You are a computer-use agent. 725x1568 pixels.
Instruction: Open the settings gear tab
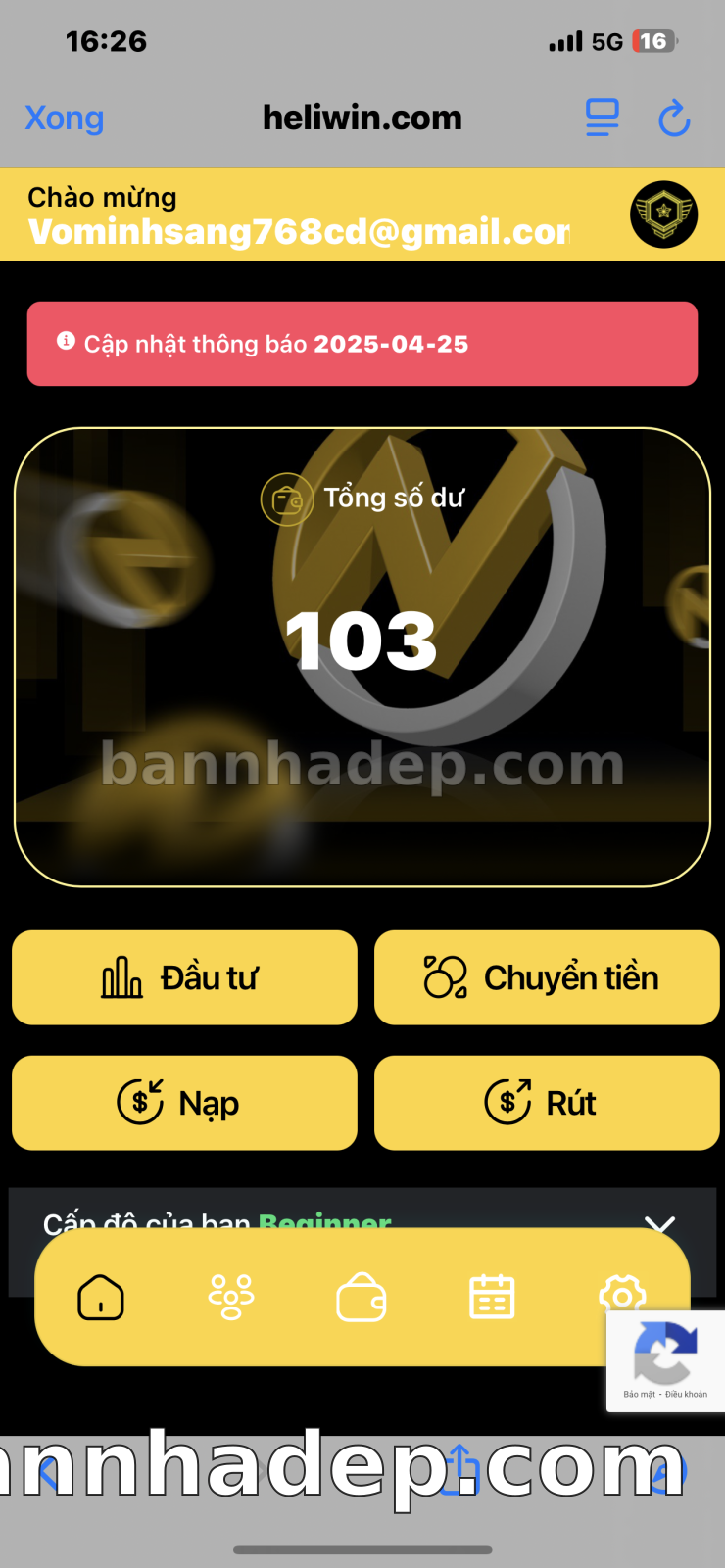[x=621, y=1293]
